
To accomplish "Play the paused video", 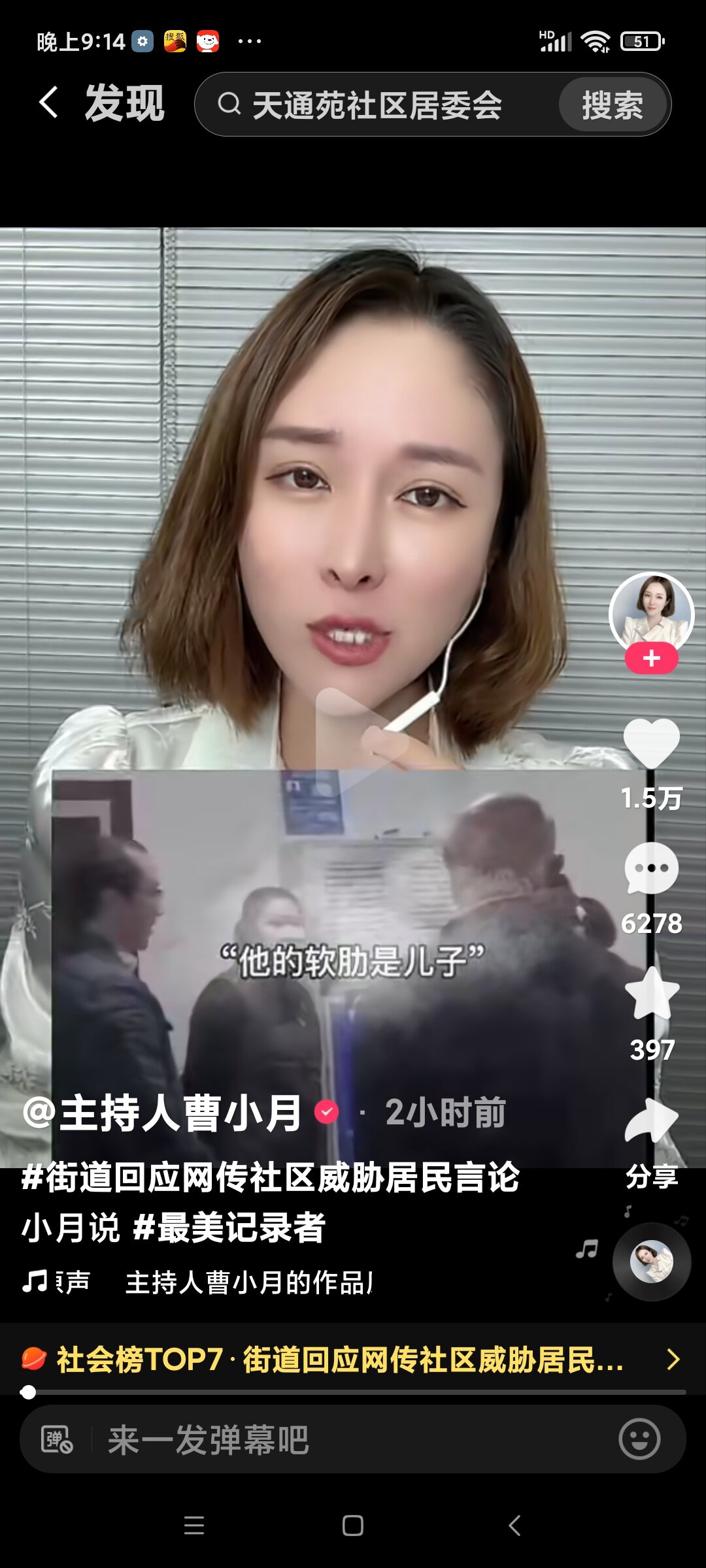I will point(353,738).
